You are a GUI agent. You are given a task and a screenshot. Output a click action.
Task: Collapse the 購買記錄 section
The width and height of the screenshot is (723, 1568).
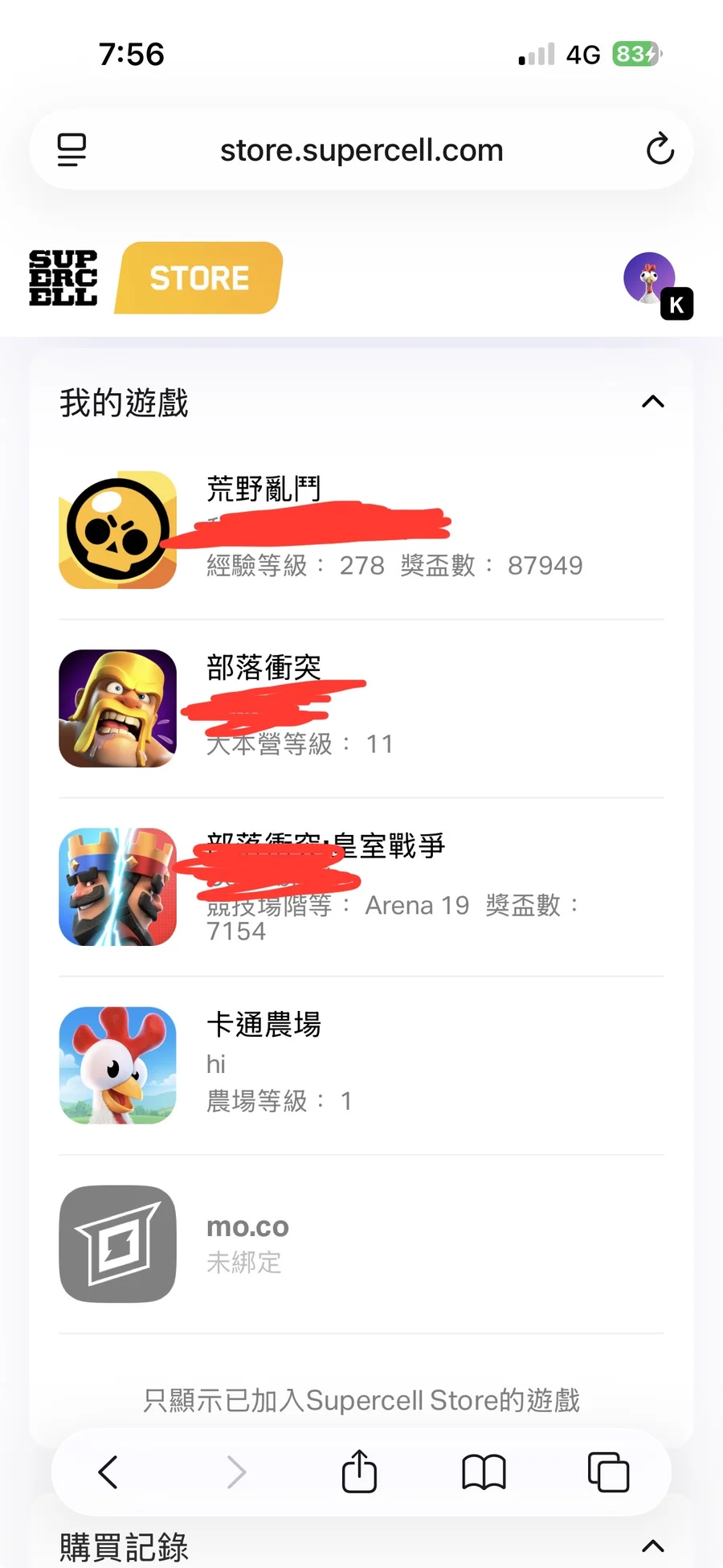[652, 1545]
